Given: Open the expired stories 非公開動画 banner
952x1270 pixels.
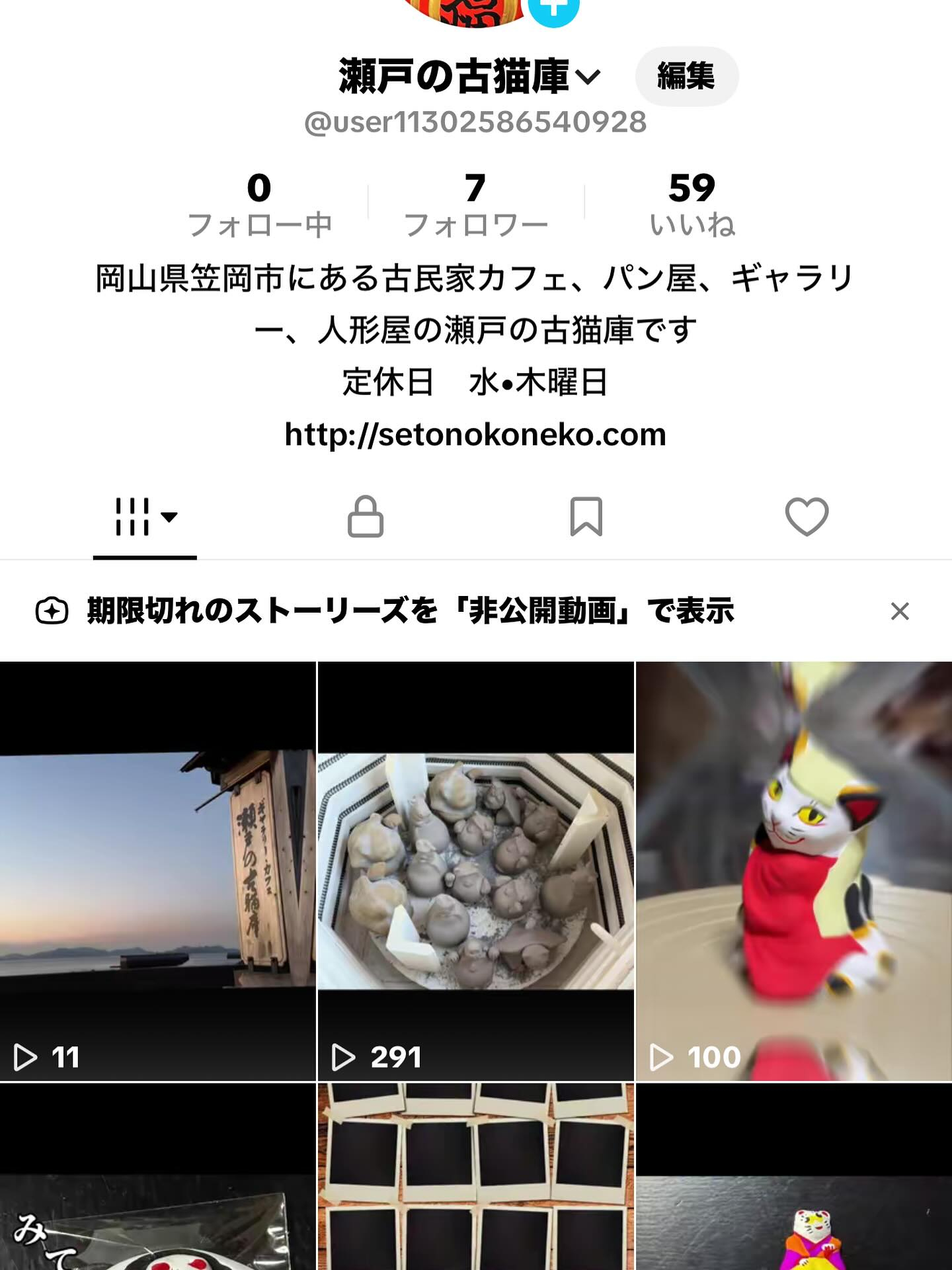Looking at the screenshot, I should point(410,611).
